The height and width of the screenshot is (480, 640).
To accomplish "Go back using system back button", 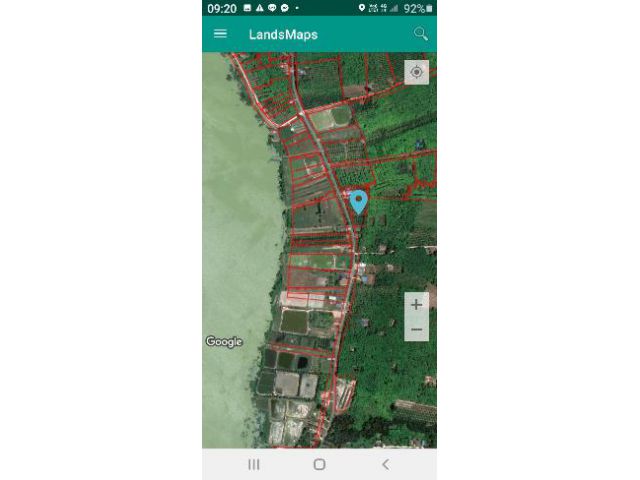I will 385,464.
